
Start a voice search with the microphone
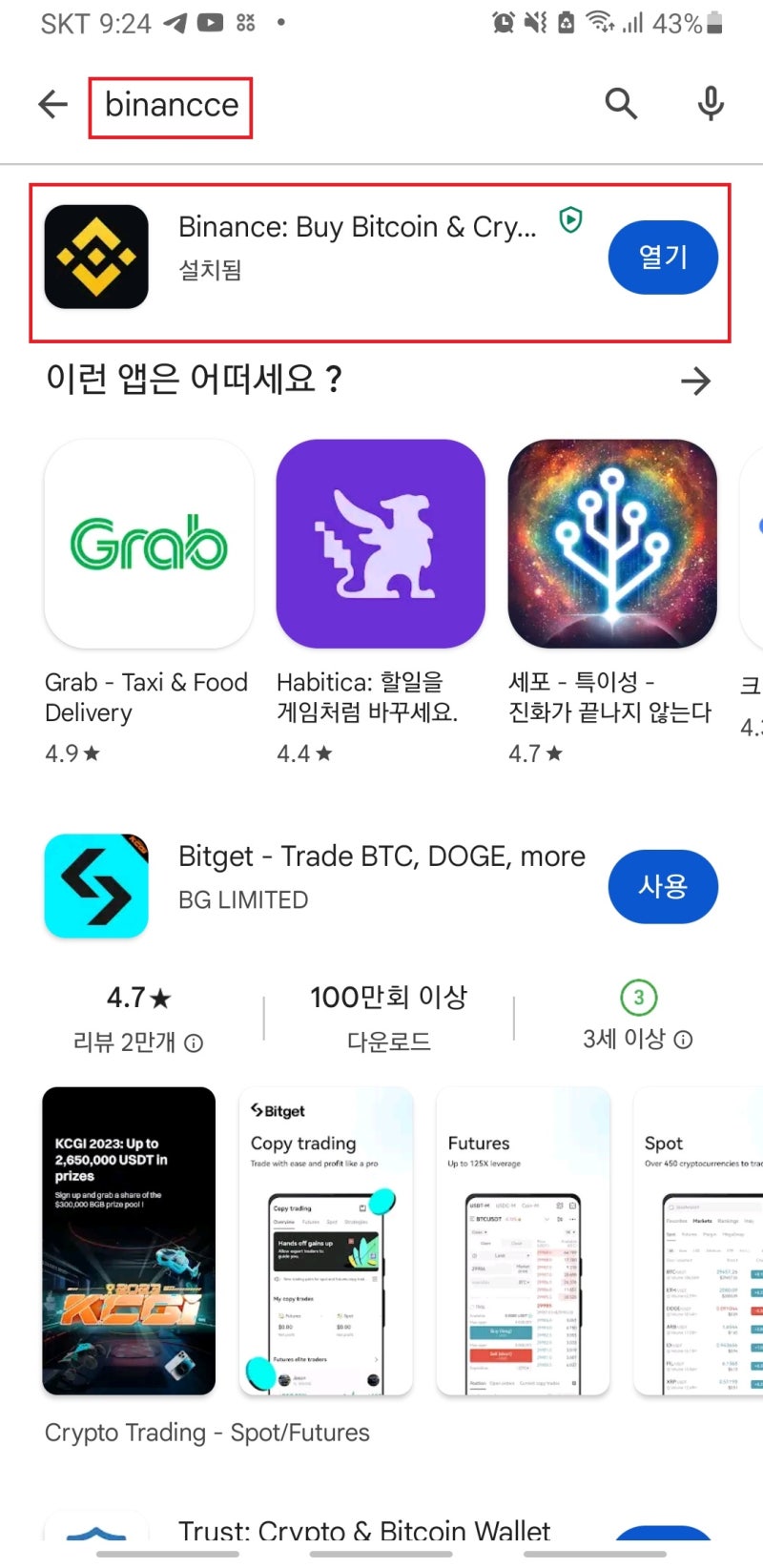pos(711,105)
